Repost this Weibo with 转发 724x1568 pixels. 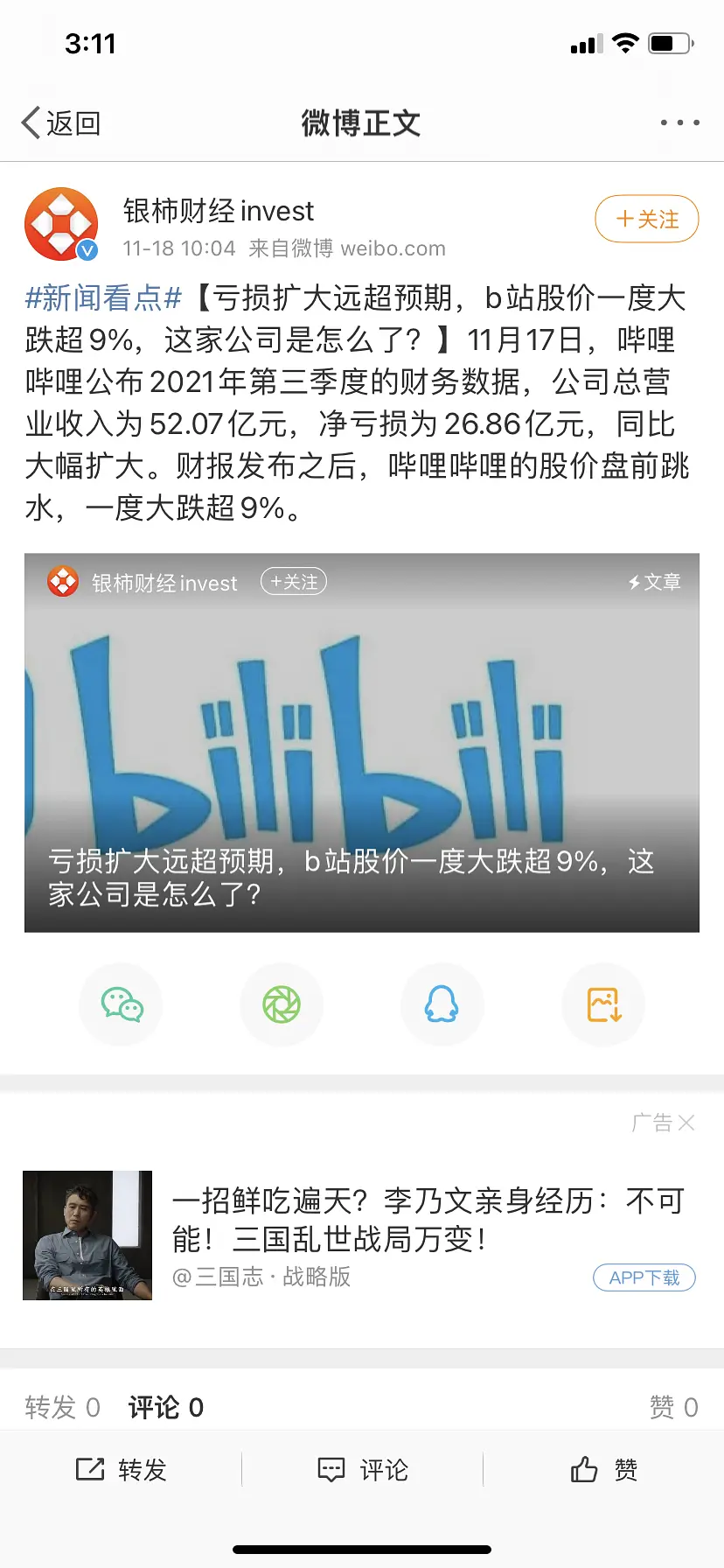point(121,1470)
